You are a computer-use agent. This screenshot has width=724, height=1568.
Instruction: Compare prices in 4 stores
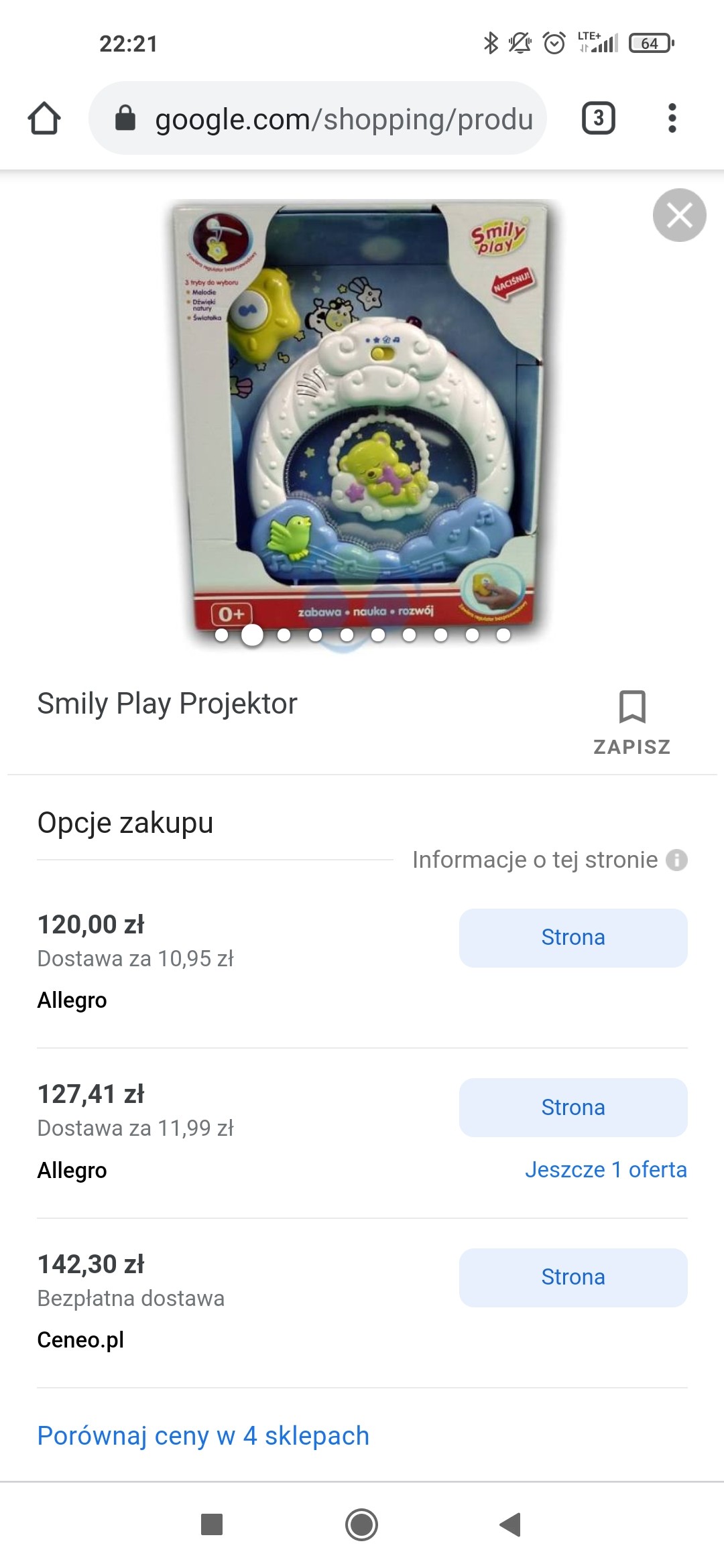(x=203, y=1435)
